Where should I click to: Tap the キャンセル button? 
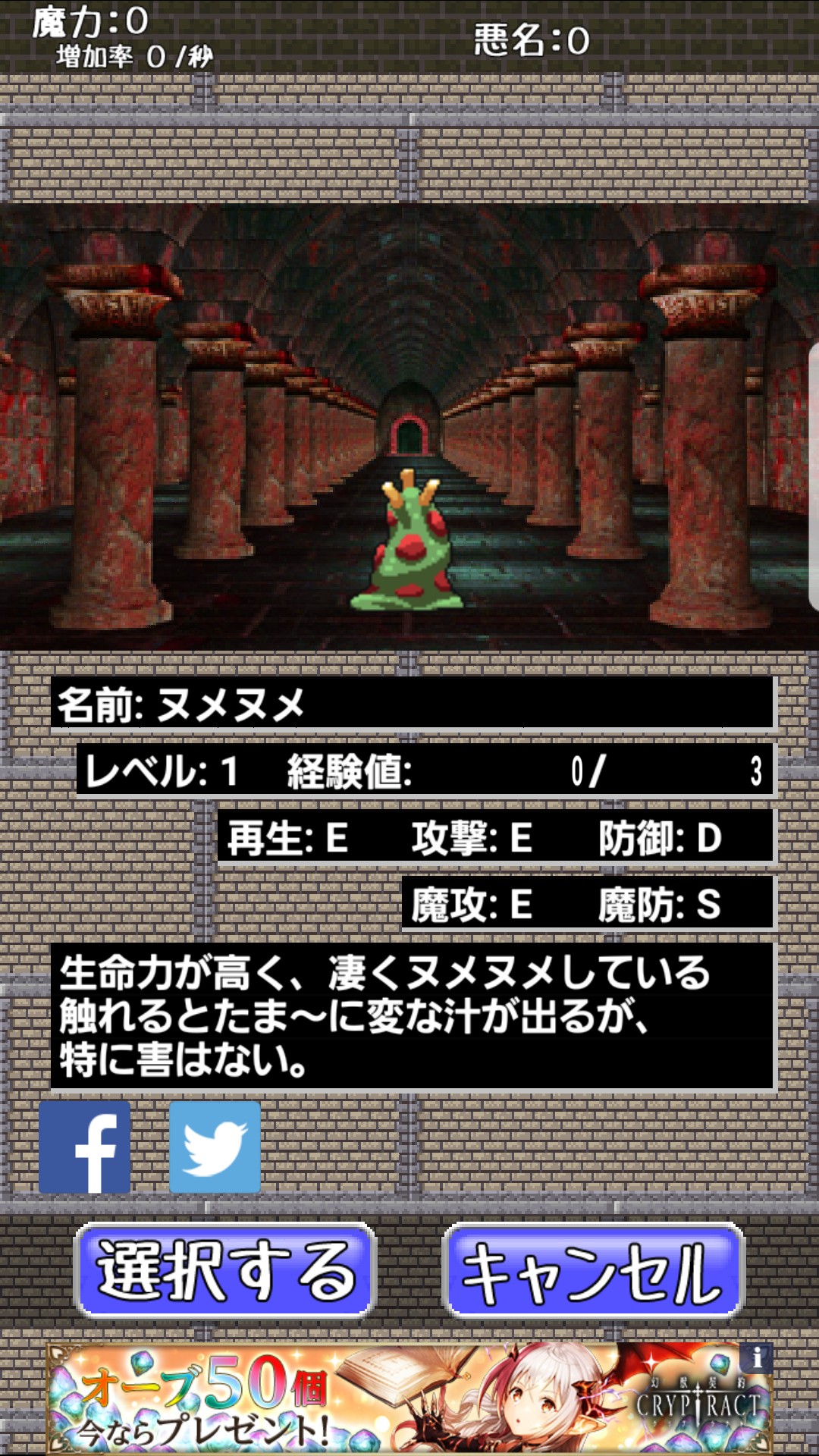pyautogui.click(x=593, y=1271)
